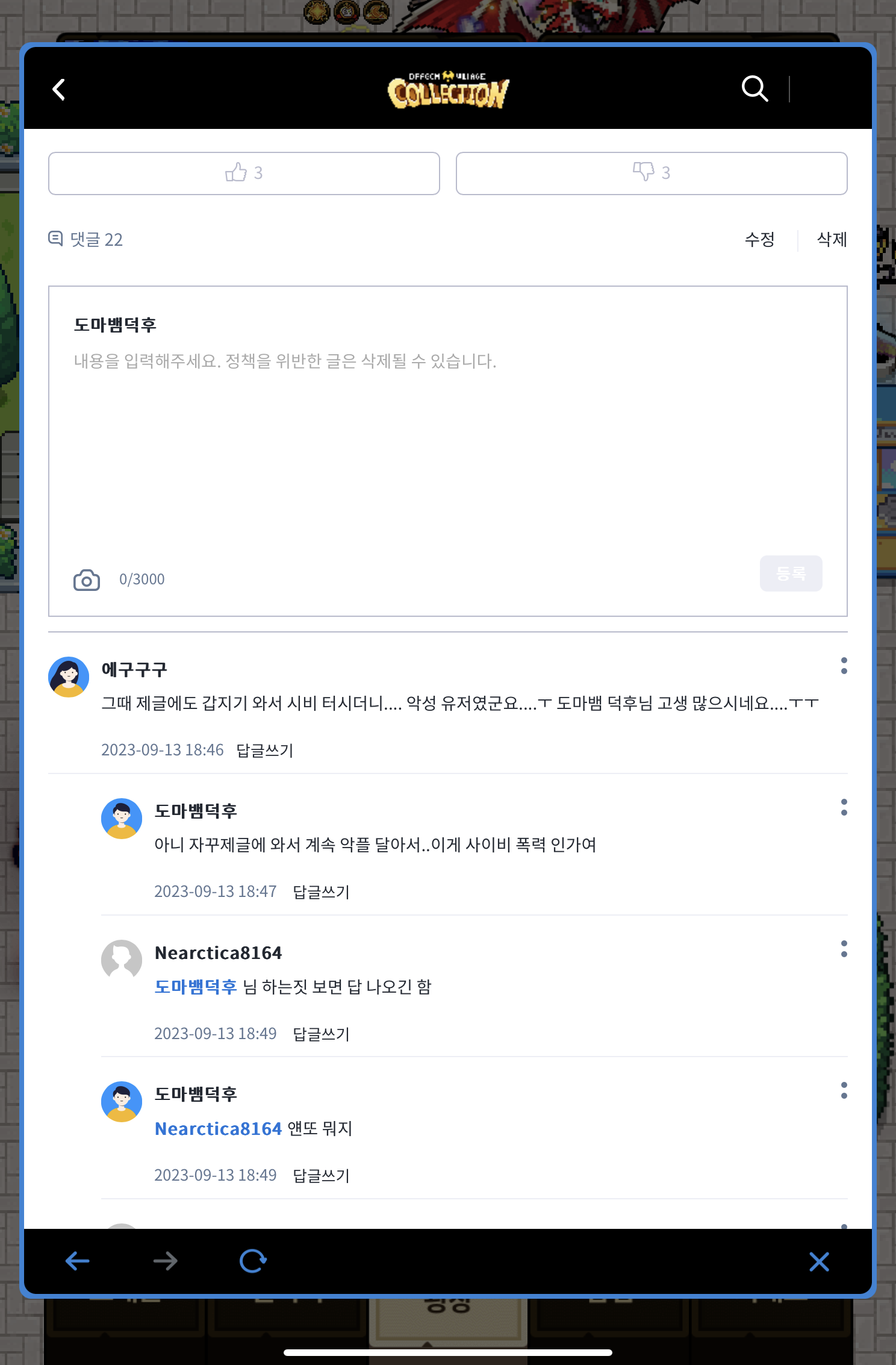The image size is (896, 1365).
Task: Reload the page with refresh icon
Action: click(x=253, y=1261)
